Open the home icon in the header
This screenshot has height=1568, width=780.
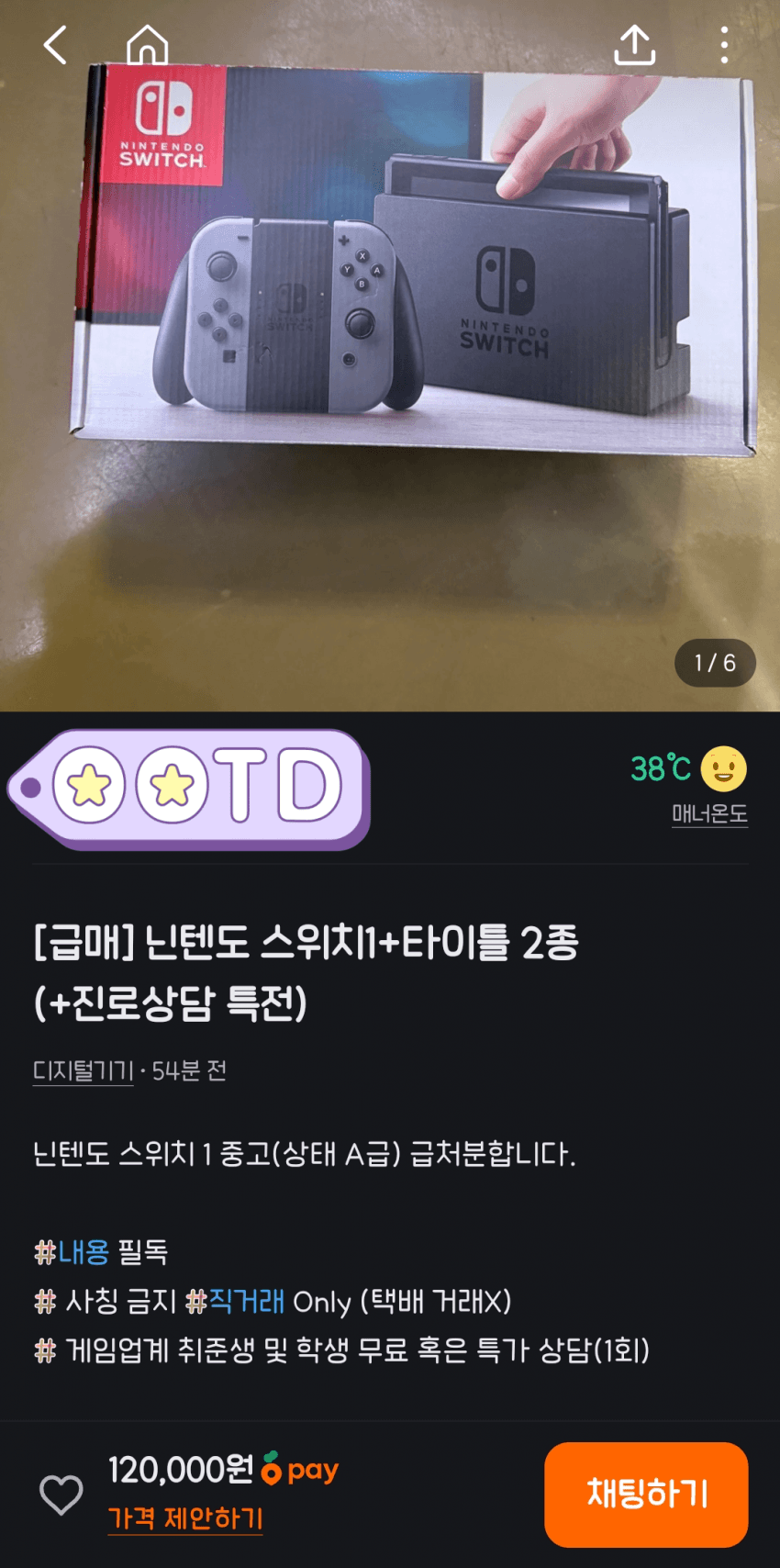point(147,45)
